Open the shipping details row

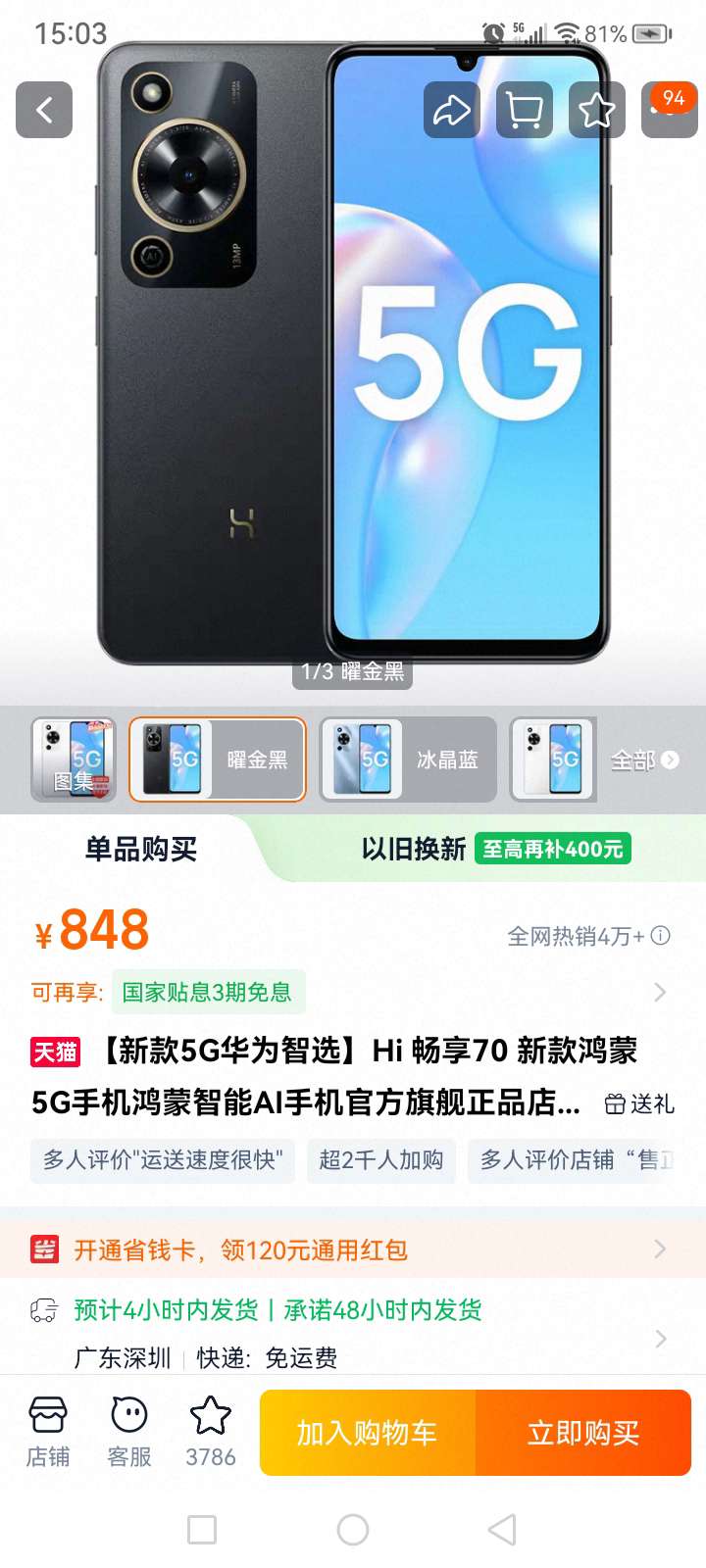click(353, 1333)
